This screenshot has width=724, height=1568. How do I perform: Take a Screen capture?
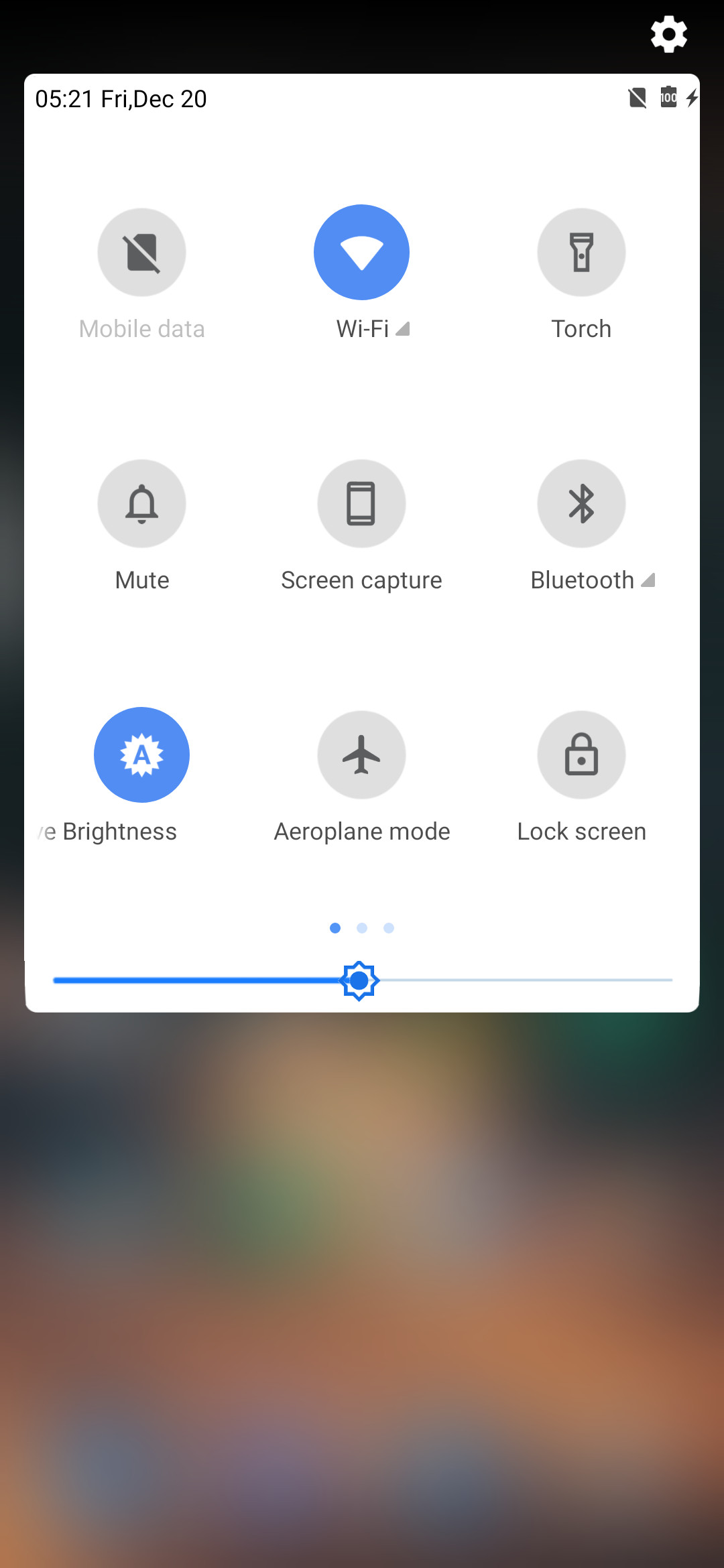click(361, 503)
